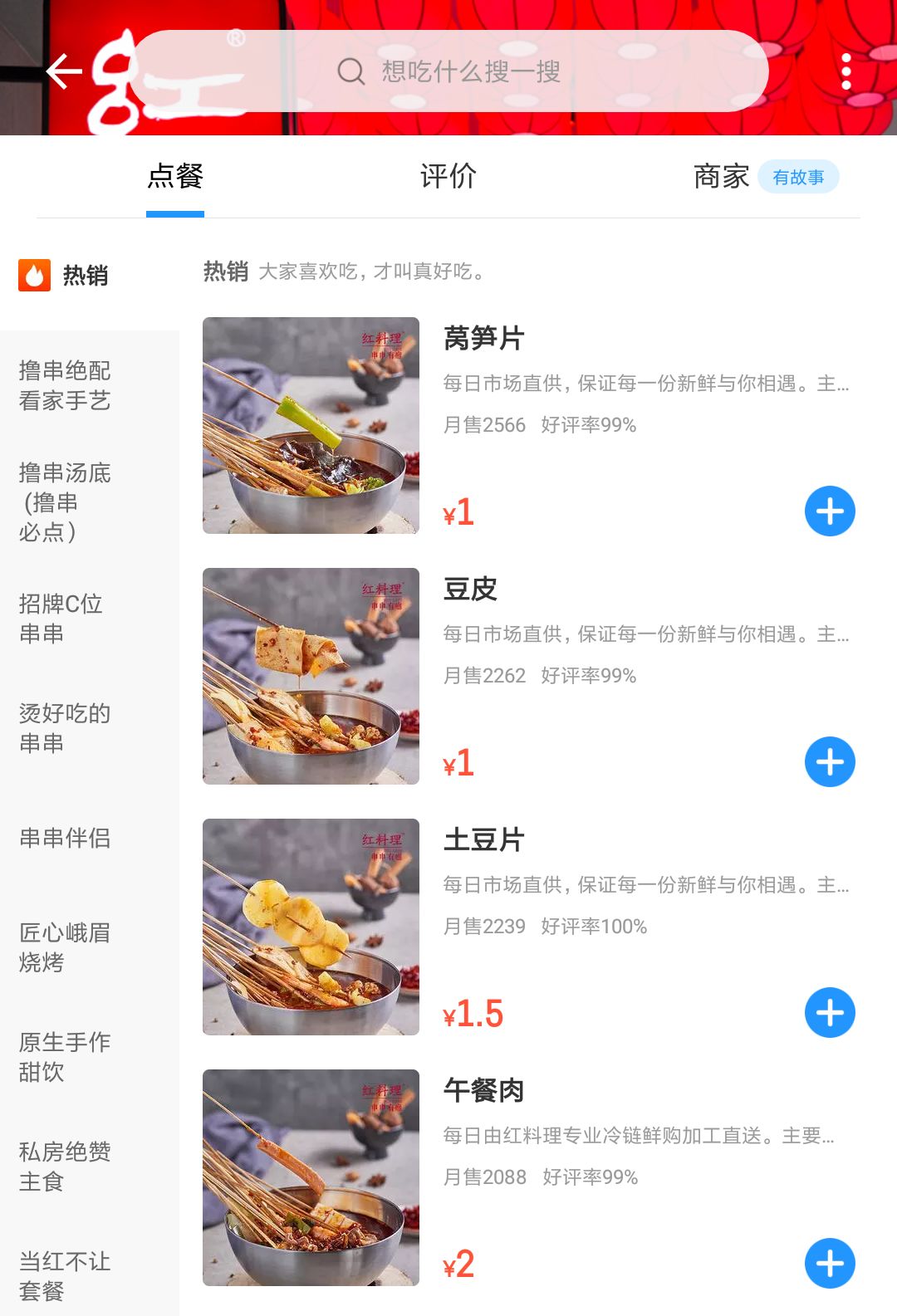
Task: Open the 串串伴侣 category
Action: (65, 838)
